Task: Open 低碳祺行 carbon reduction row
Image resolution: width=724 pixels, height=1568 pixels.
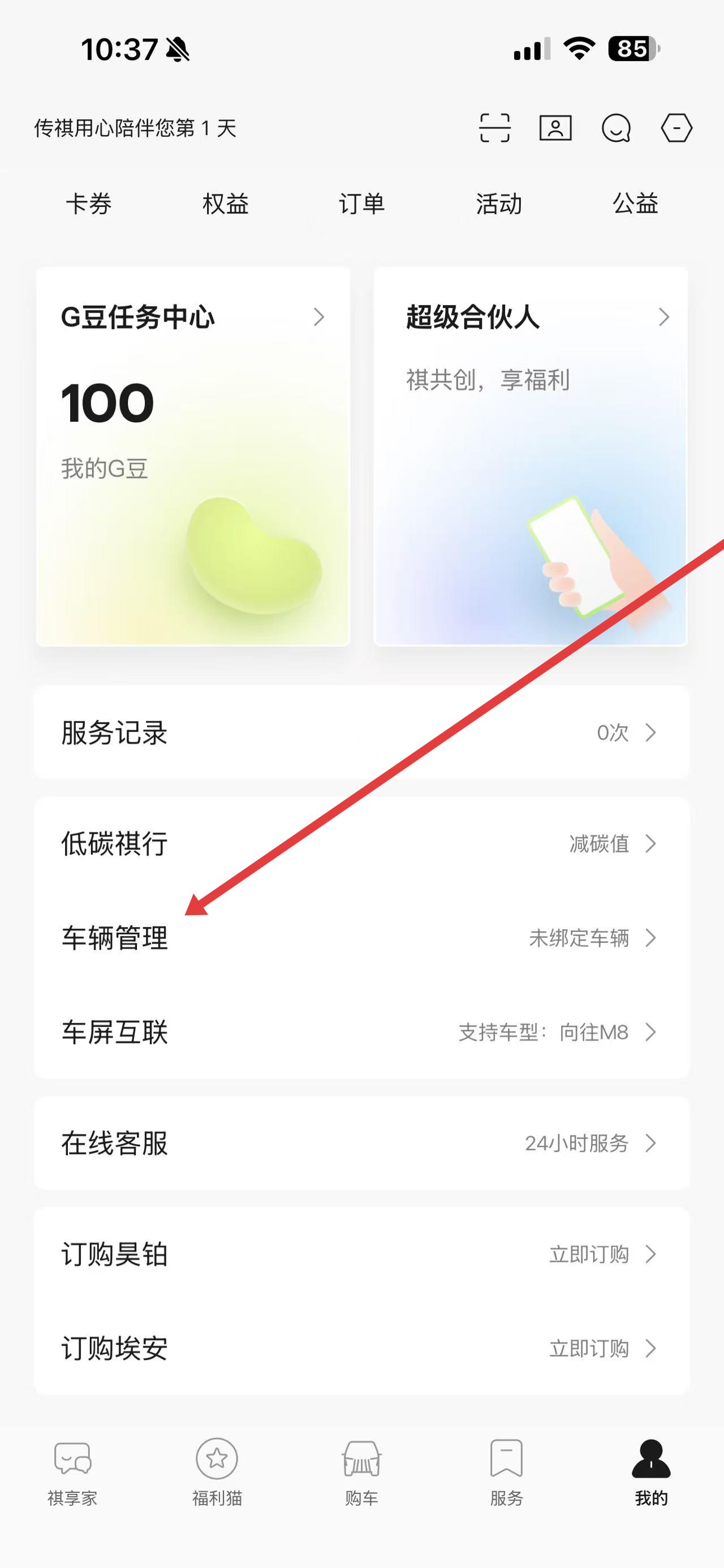Action: 361,844
